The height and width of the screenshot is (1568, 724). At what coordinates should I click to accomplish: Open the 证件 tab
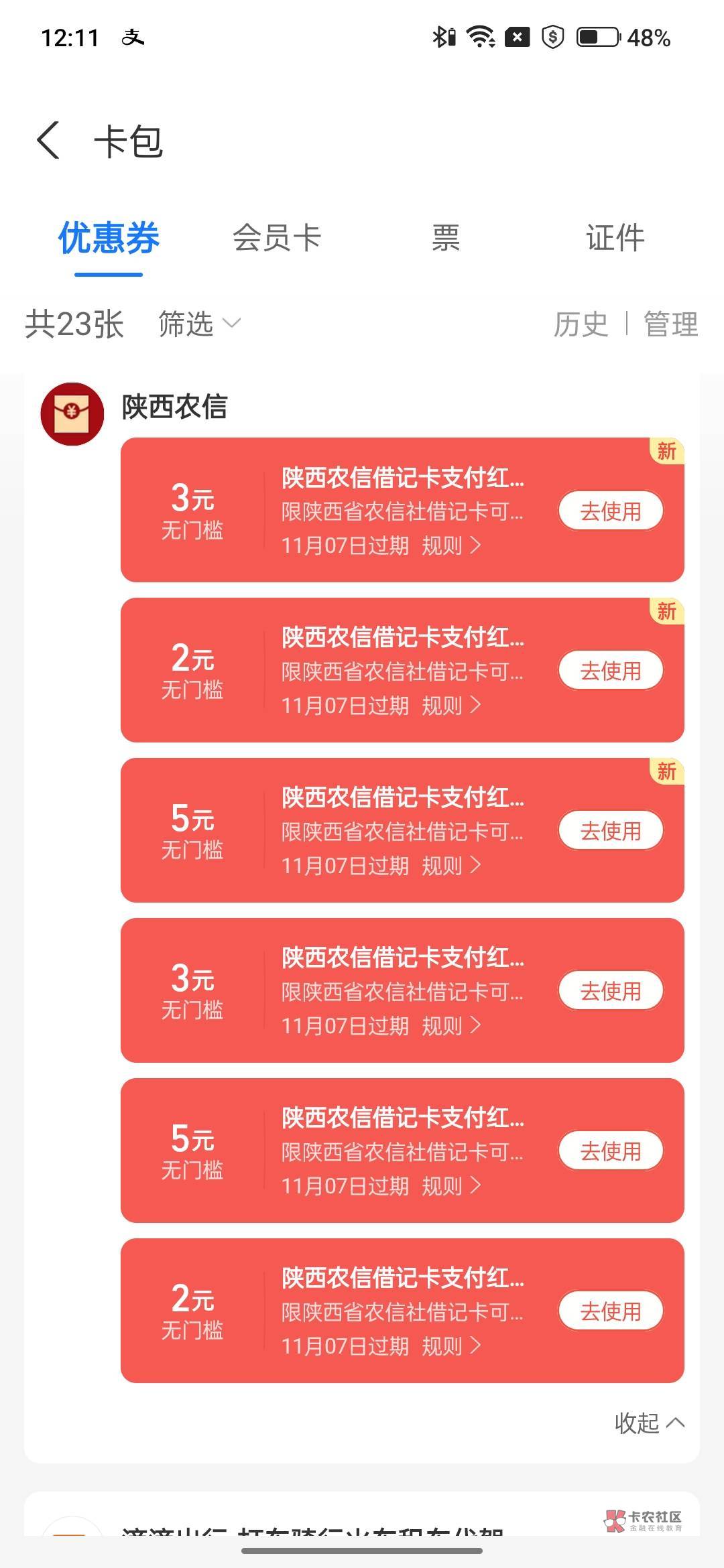pyautogui.click(x=615, y=238)
